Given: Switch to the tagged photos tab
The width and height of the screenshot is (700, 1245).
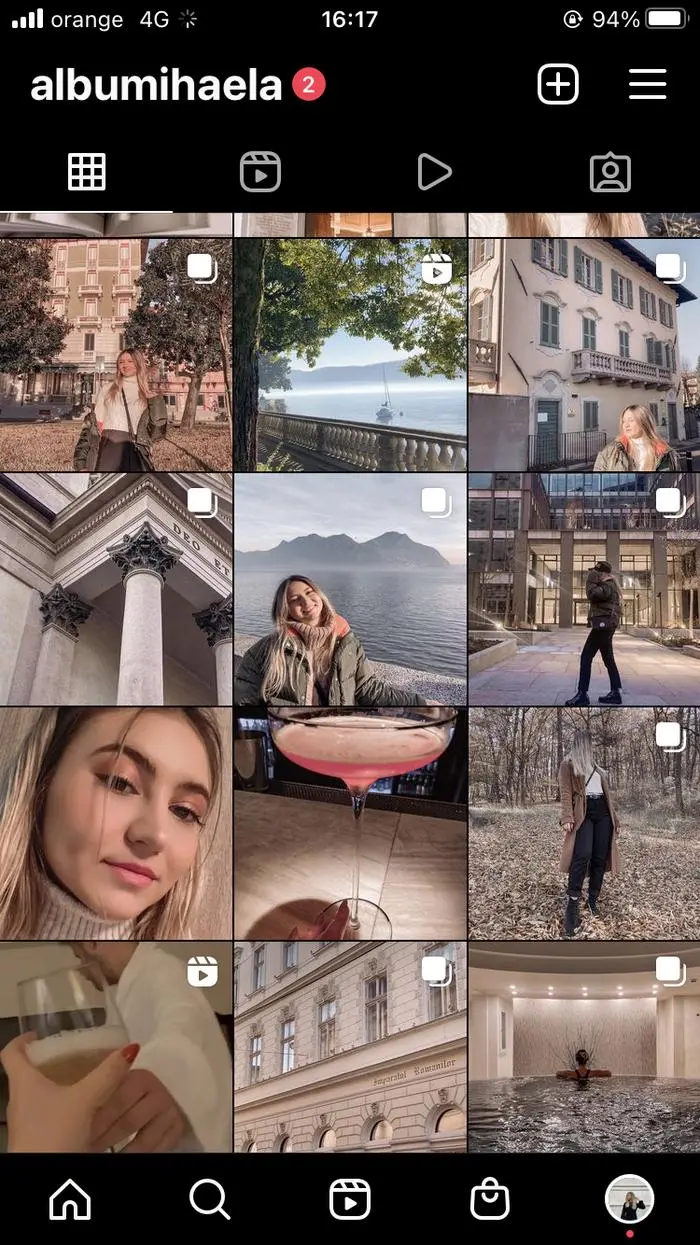Looking at the screenshot, I should 610,172.
